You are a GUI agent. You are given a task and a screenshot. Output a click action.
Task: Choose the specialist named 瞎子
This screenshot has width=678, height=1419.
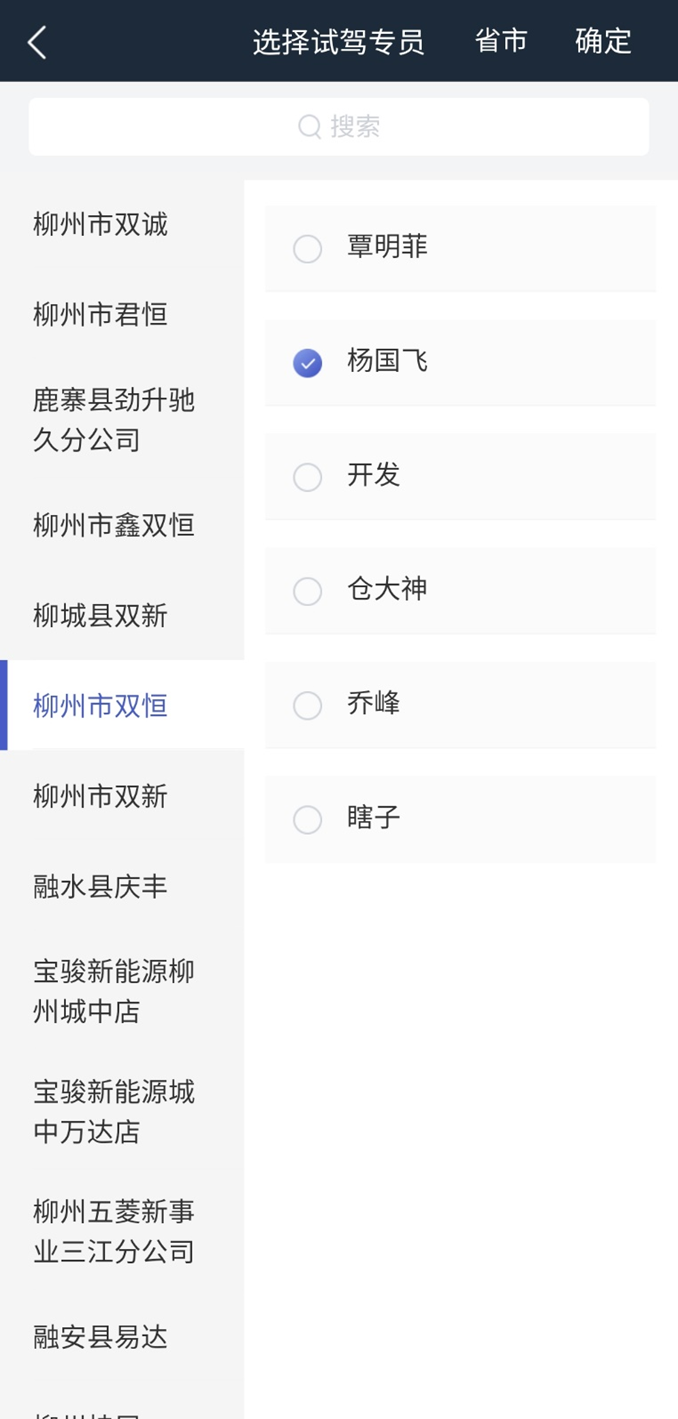point(461,818)
